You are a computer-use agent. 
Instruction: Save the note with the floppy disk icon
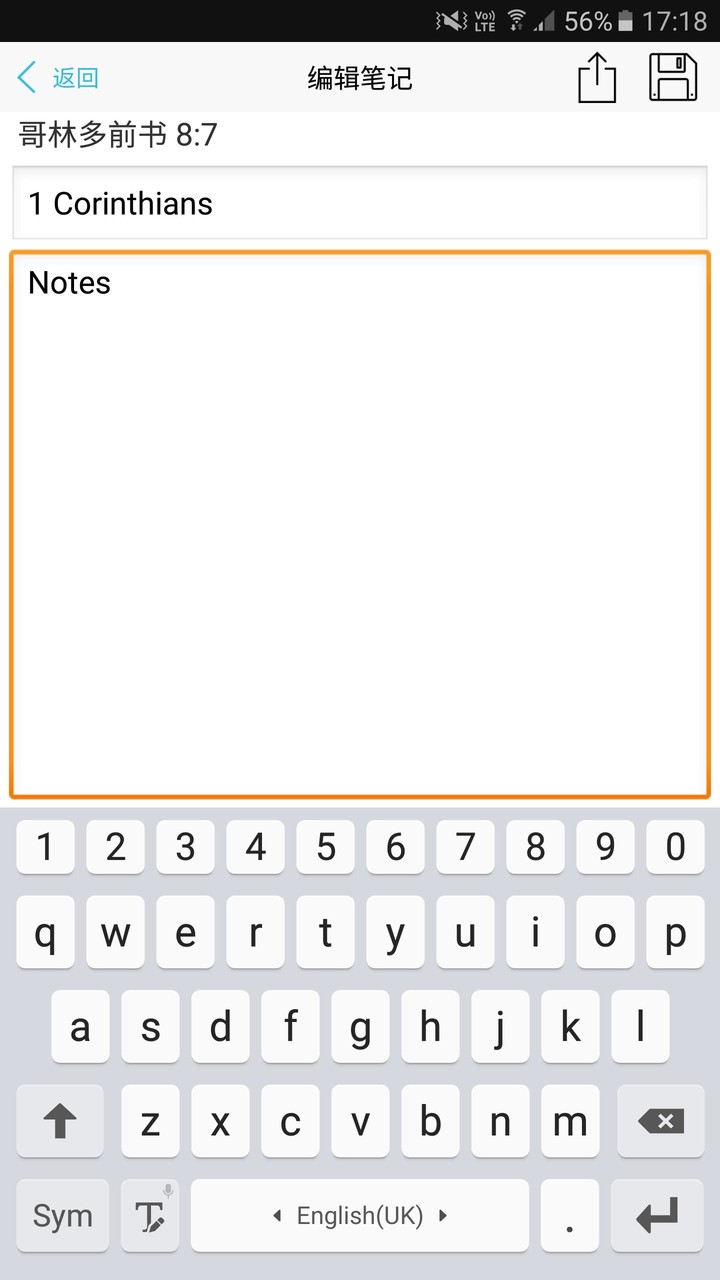pos(672,77)
